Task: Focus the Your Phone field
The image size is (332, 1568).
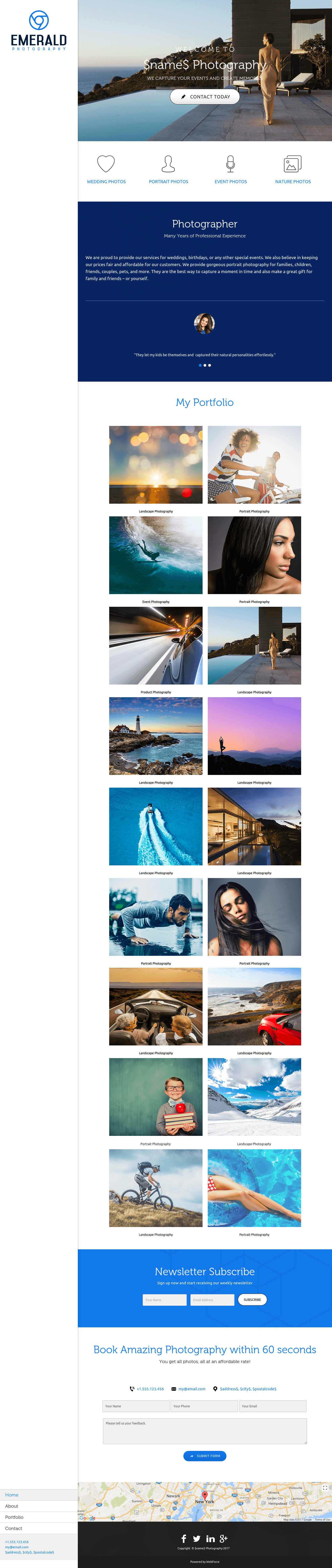Action: click(204, 1406)
